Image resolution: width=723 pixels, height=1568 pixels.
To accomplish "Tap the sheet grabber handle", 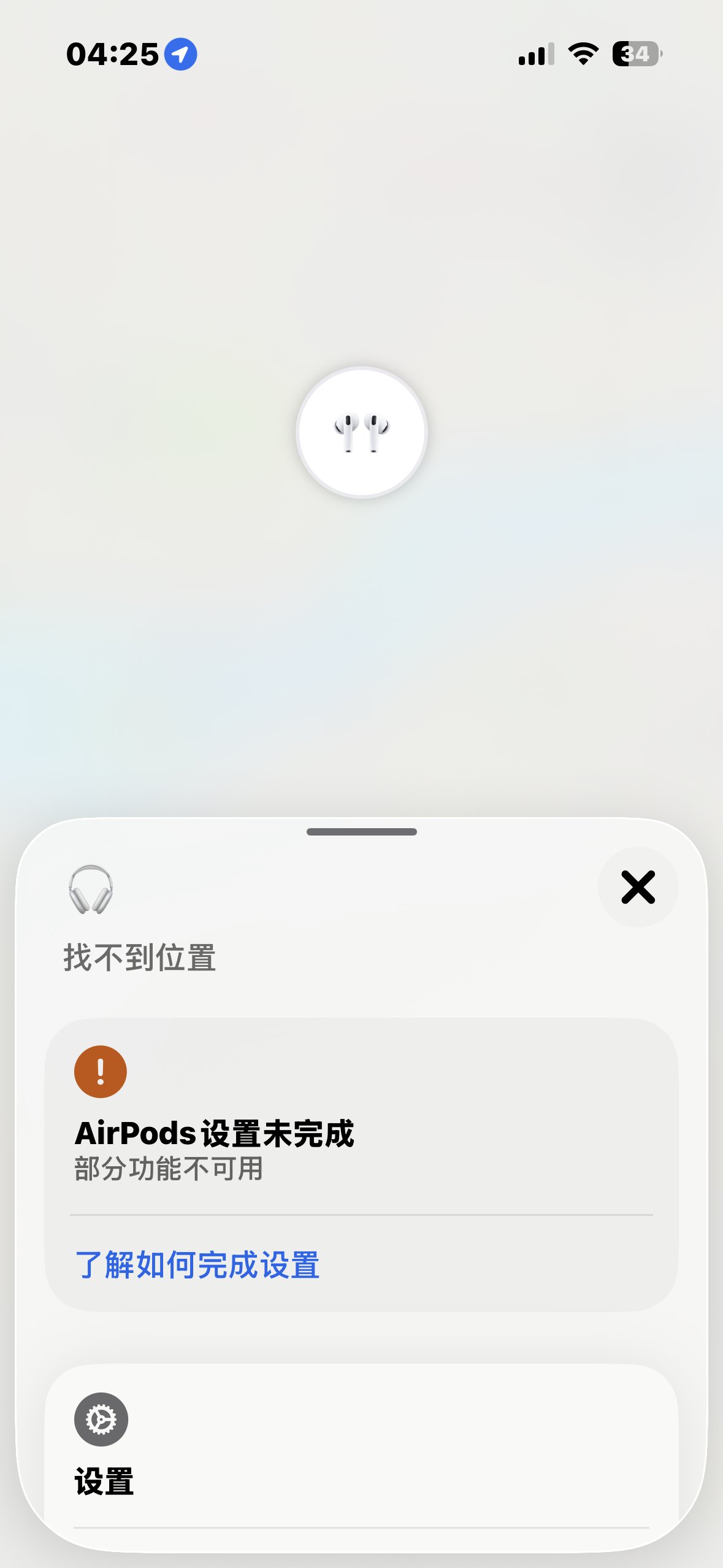I will tap(362, 832).
